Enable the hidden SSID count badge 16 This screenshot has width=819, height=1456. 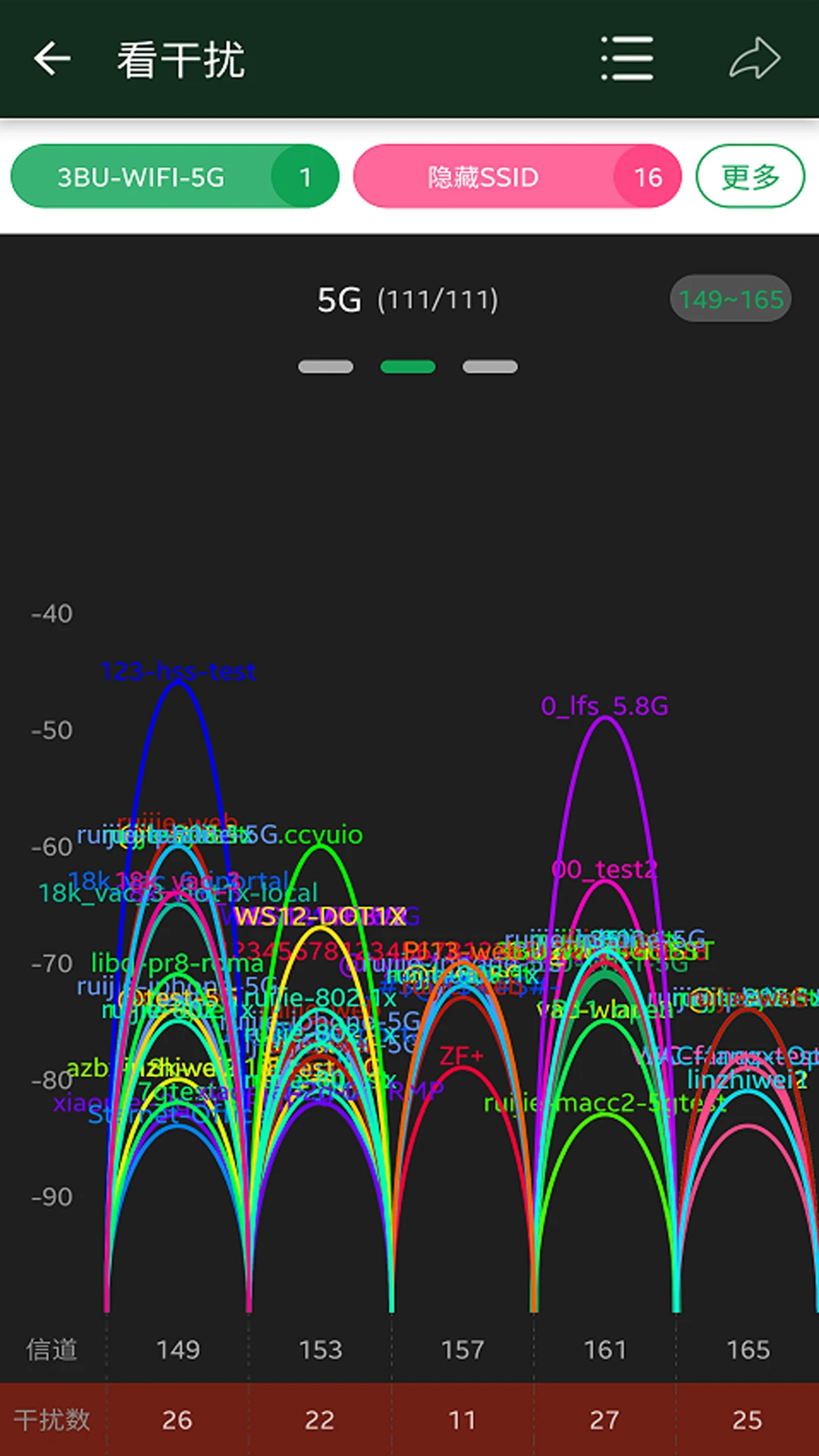tap(648, 176)
